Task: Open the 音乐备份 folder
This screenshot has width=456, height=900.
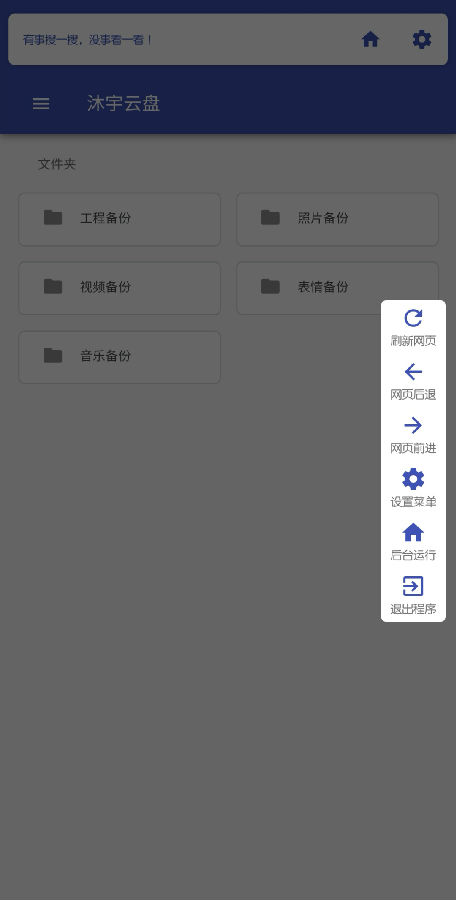Action: pos(119,357)
